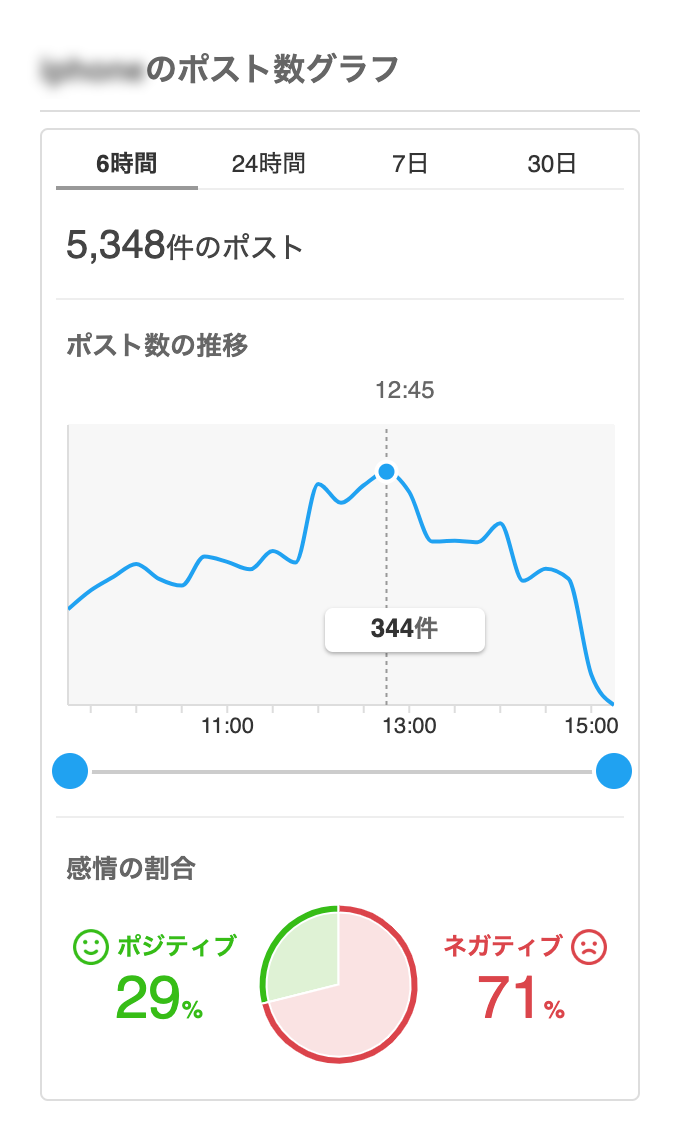This screenshot has width=680, height=1140.
Task: Switch to the 24時間 tab
Action: [268, 163]
